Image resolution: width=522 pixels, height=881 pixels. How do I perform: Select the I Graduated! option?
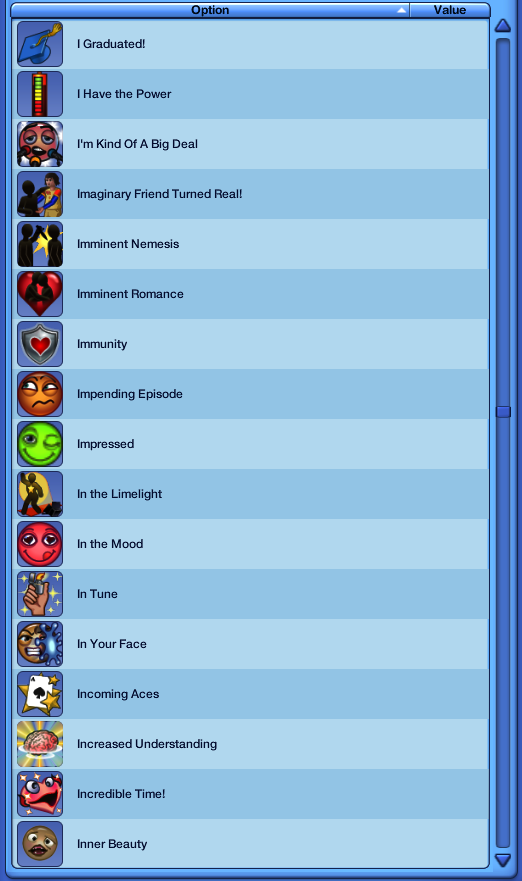click(251, 44)
